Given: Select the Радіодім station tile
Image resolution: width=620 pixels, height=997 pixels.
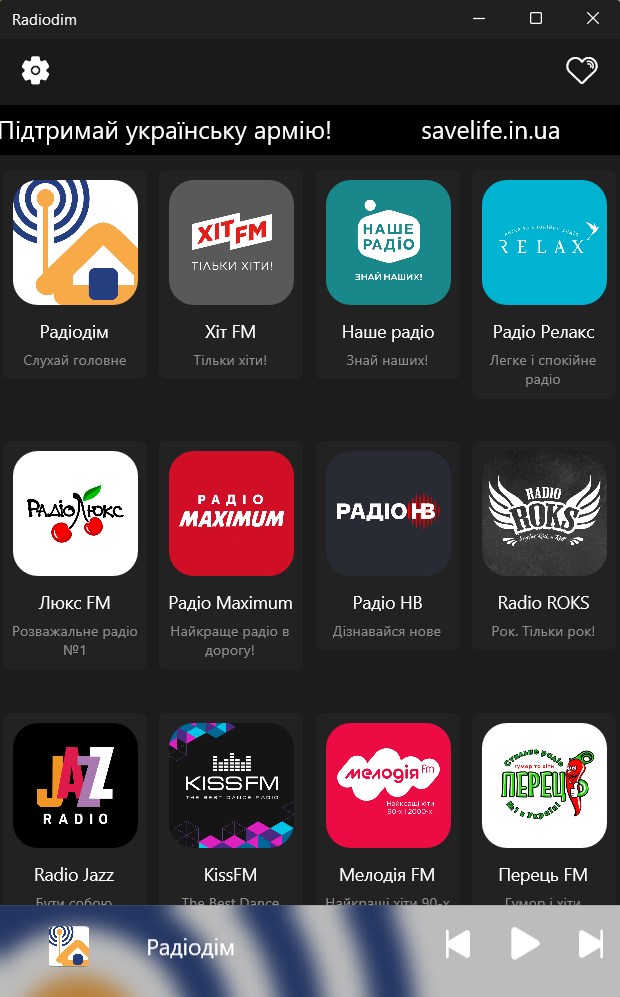Looking at the screenshot, I should 75,243.
